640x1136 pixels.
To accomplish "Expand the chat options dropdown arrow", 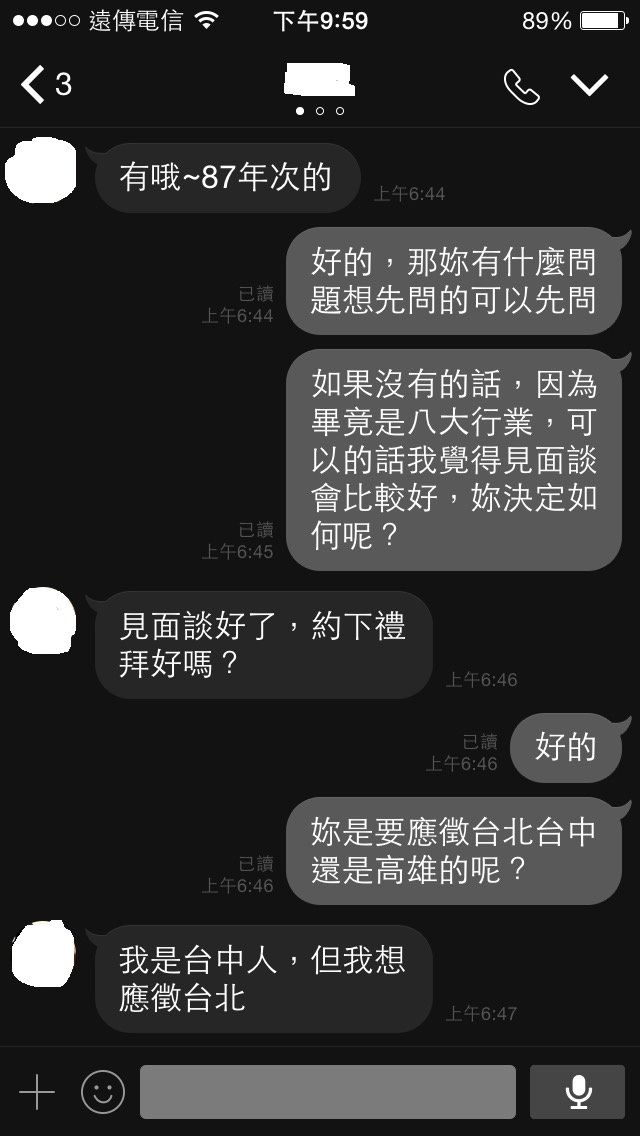I will click(x=589, y=85).
